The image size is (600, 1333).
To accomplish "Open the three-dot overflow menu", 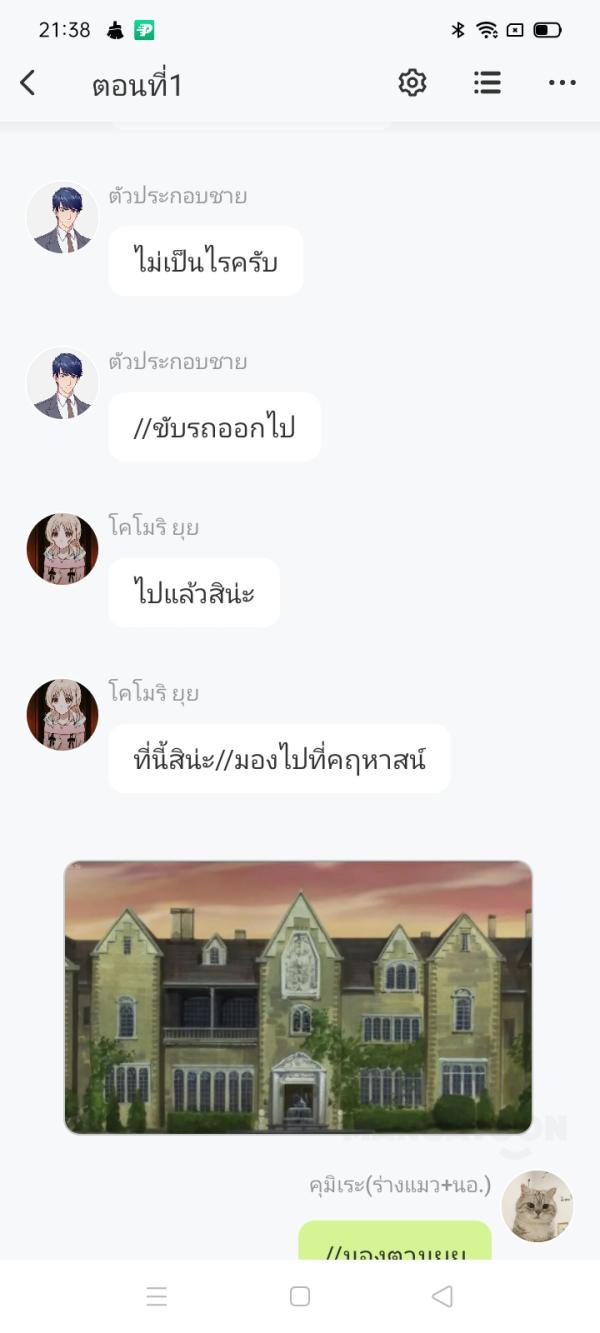I will pyautogui.click(x=562, y=83).
